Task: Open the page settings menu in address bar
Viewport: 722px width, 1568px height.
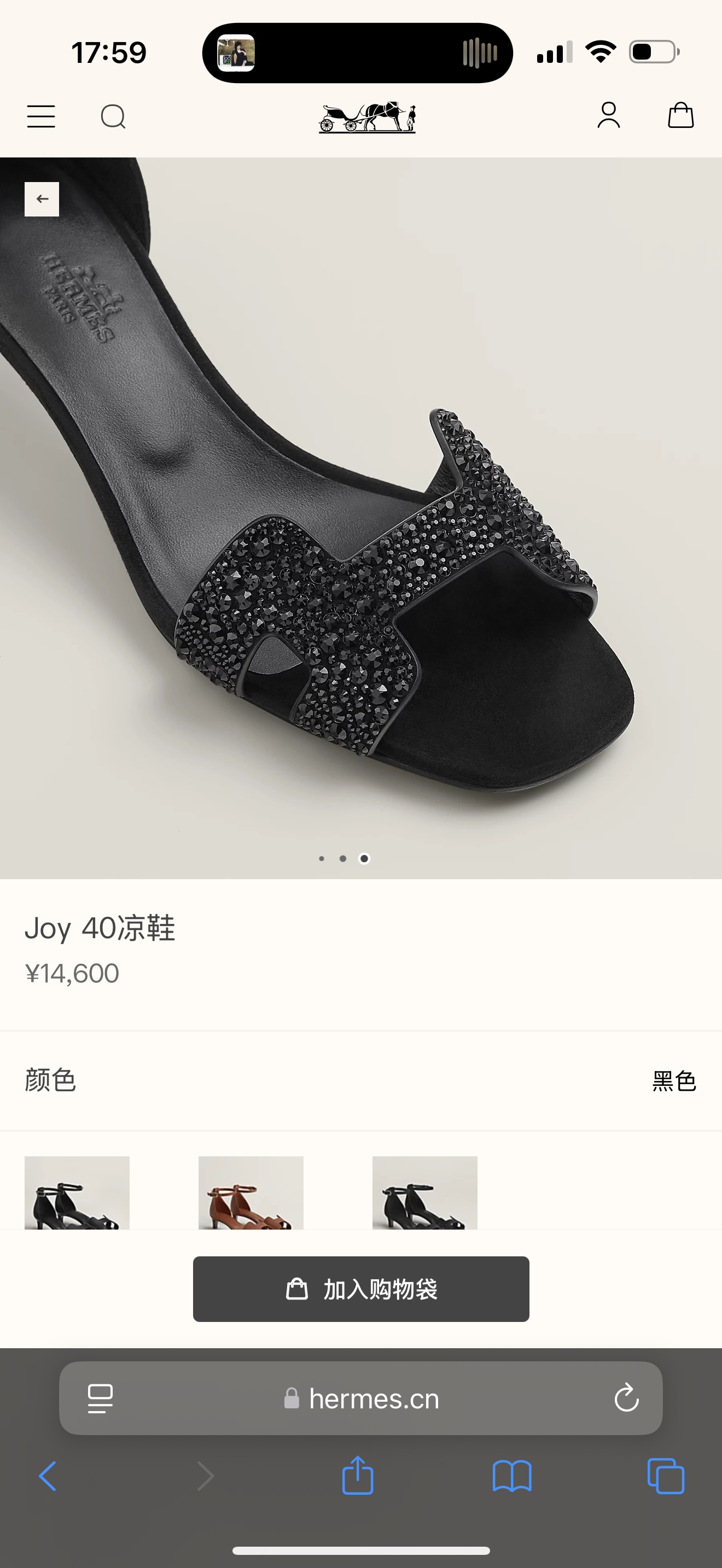Action: pos(100,1399)
